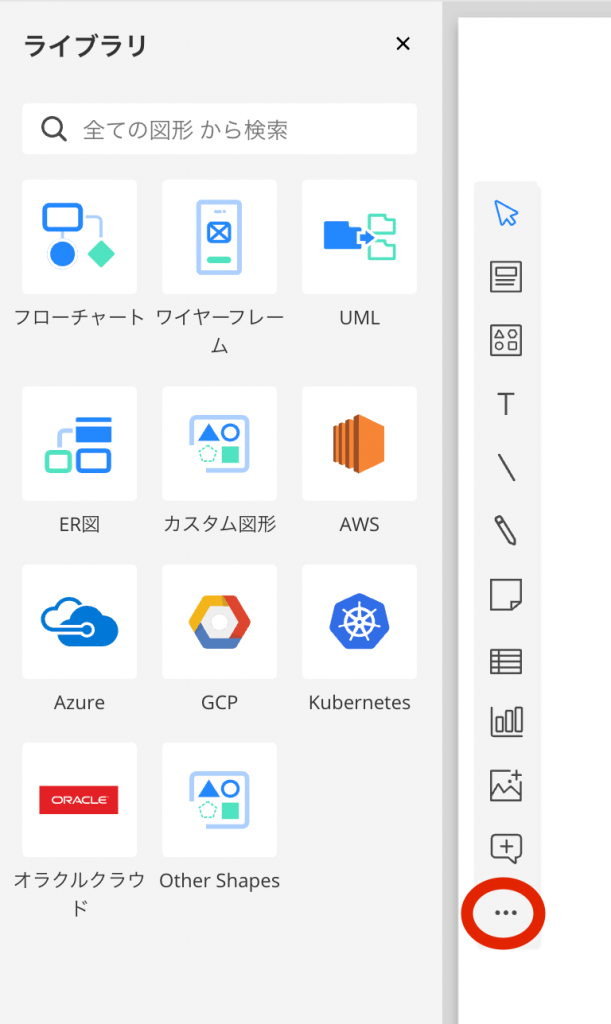
Task: Tap the 全ての図形から検索 search field
Action: point(219,129)
